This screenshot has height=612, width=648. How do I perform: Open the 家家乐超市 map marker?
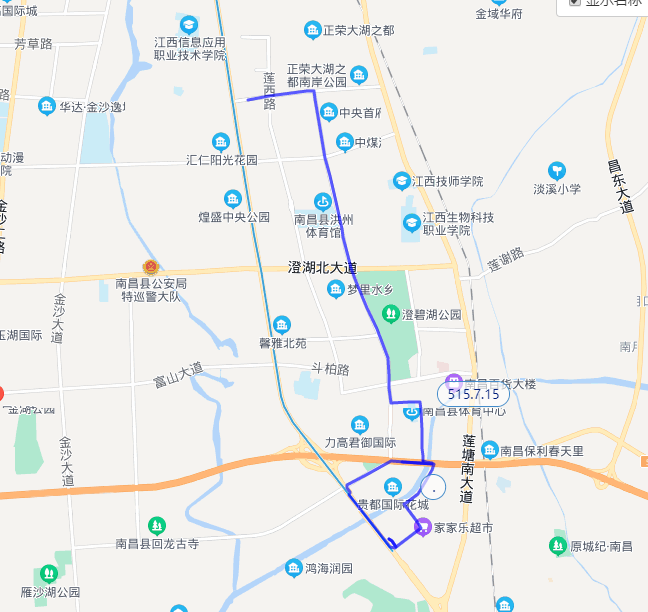pyautogui.click(x=425, y=526)
